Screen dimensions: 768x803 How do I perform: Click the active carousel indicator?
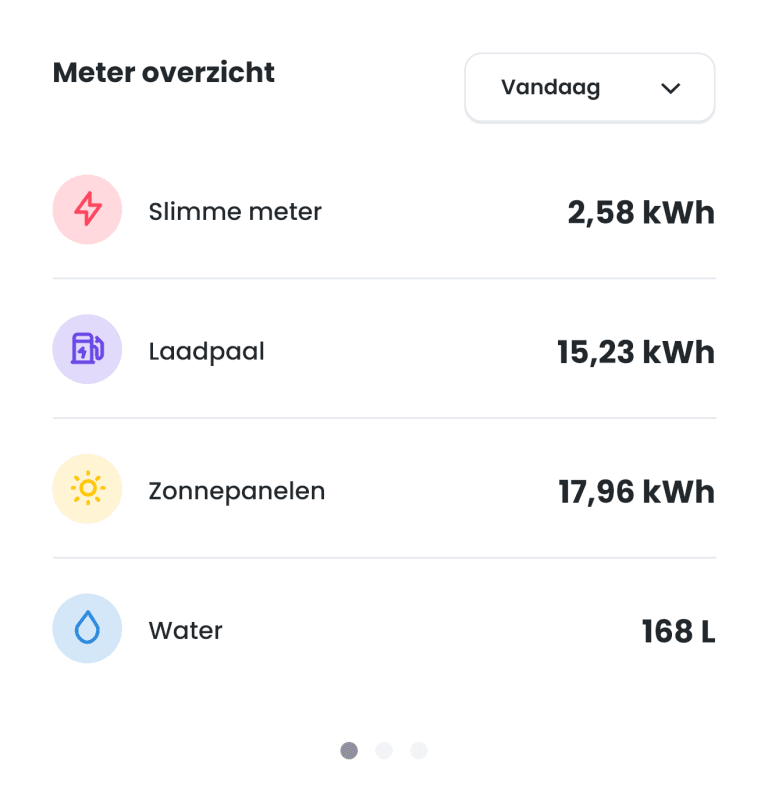[x=349, y=750]
